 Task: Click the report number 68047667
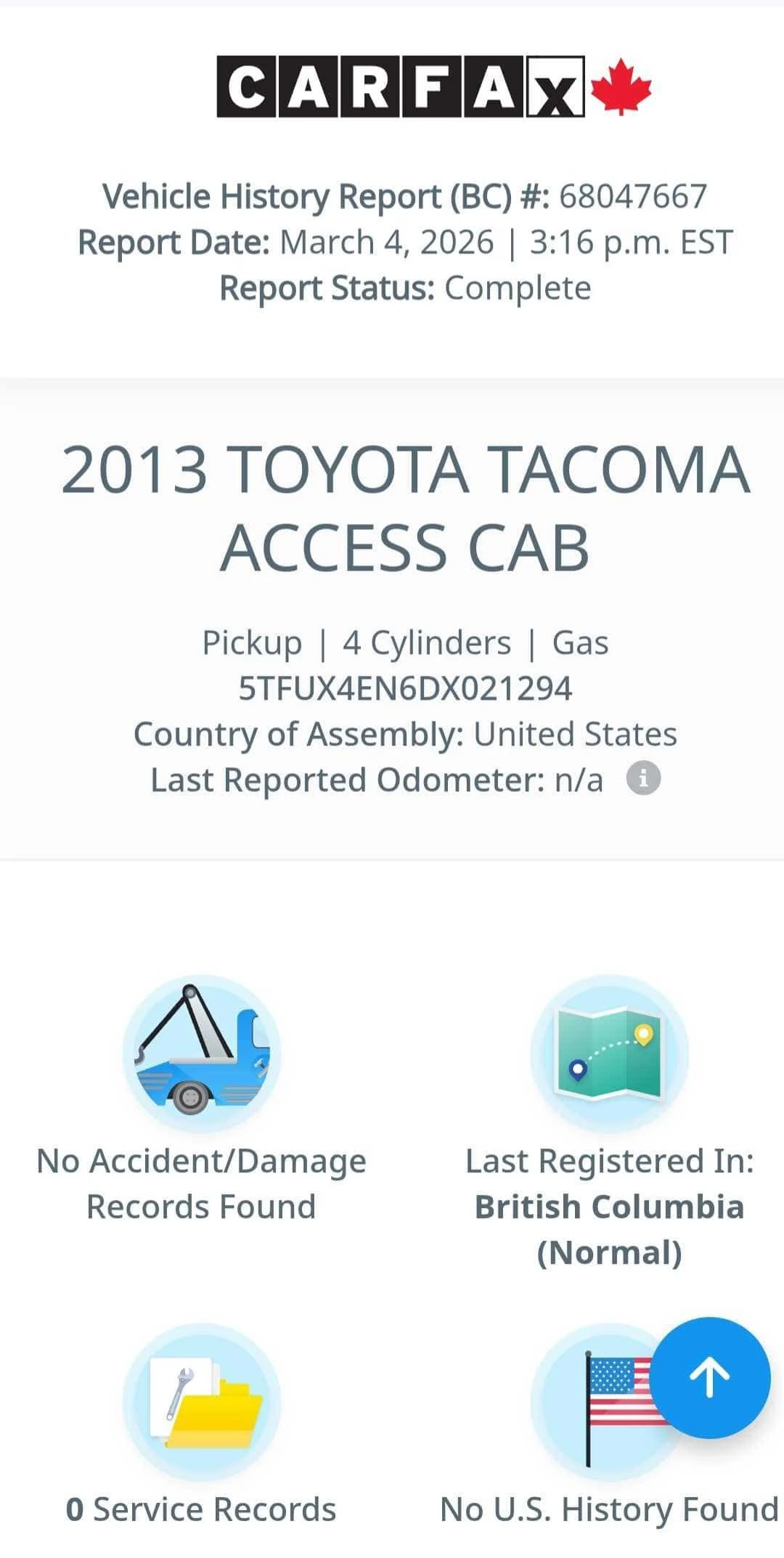click(x=632, y=195)
